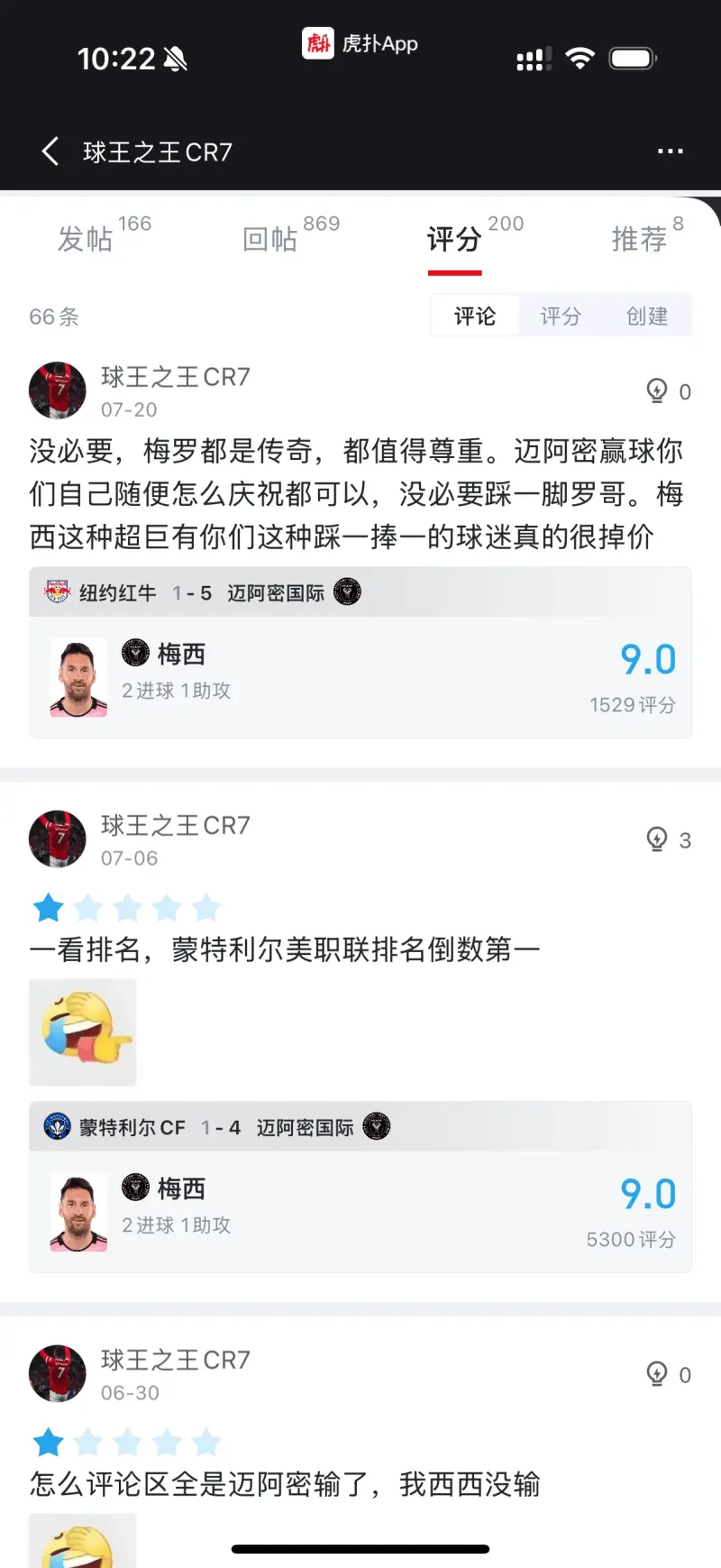This screenshot has height=1568, width=721.
Task: Select the 评分 top tab
Action: pyautogui.click(x=454, y=239)
